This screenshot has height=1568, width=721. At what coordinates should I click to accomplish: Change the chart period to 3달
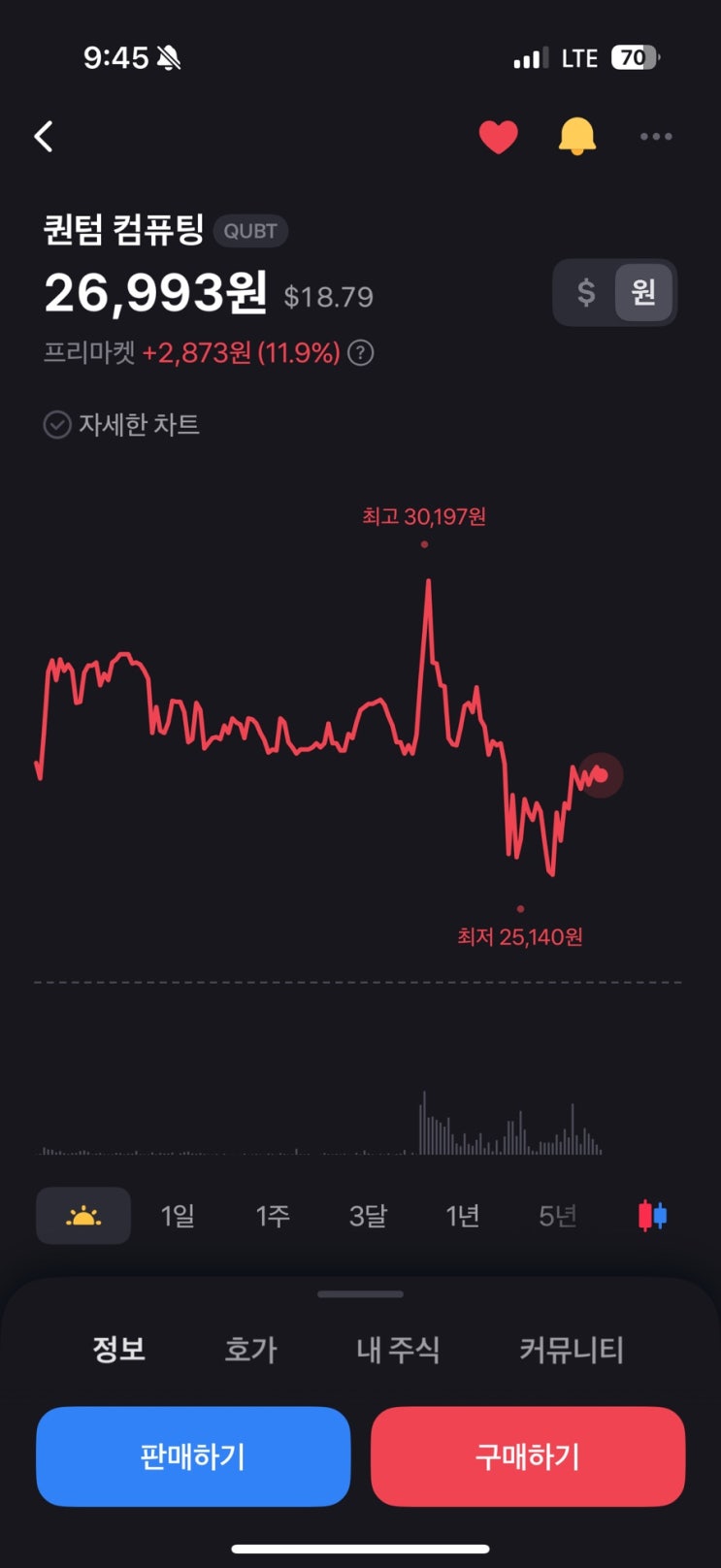368,1216
